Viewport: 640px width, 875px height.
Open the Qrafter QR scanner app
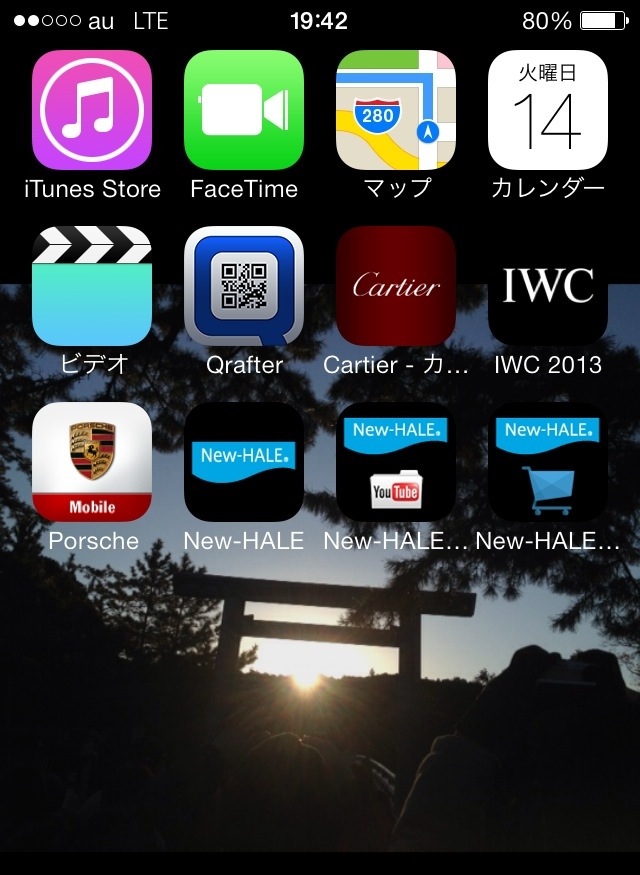coord(244,287)
